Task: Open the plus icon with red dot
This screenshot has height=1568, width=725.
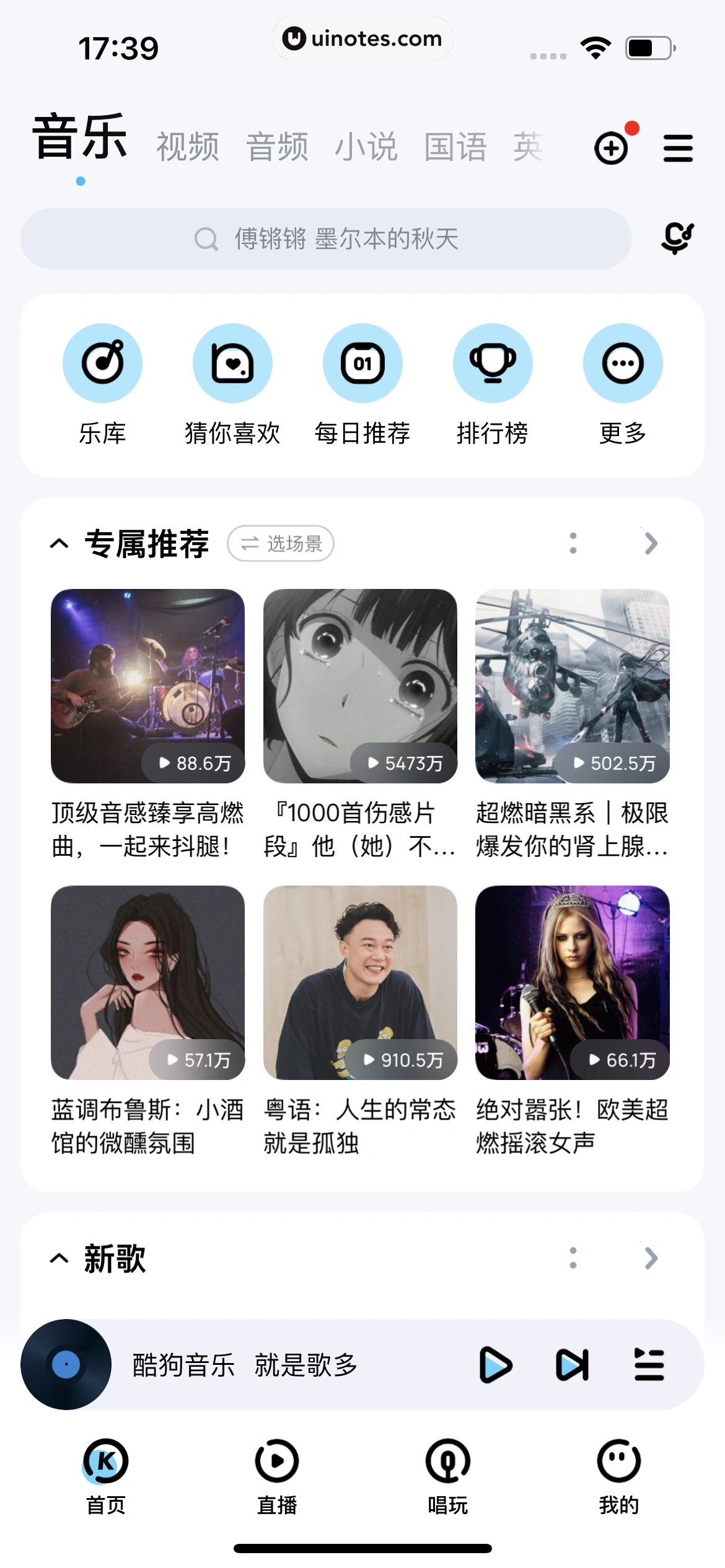Action: 612,148
